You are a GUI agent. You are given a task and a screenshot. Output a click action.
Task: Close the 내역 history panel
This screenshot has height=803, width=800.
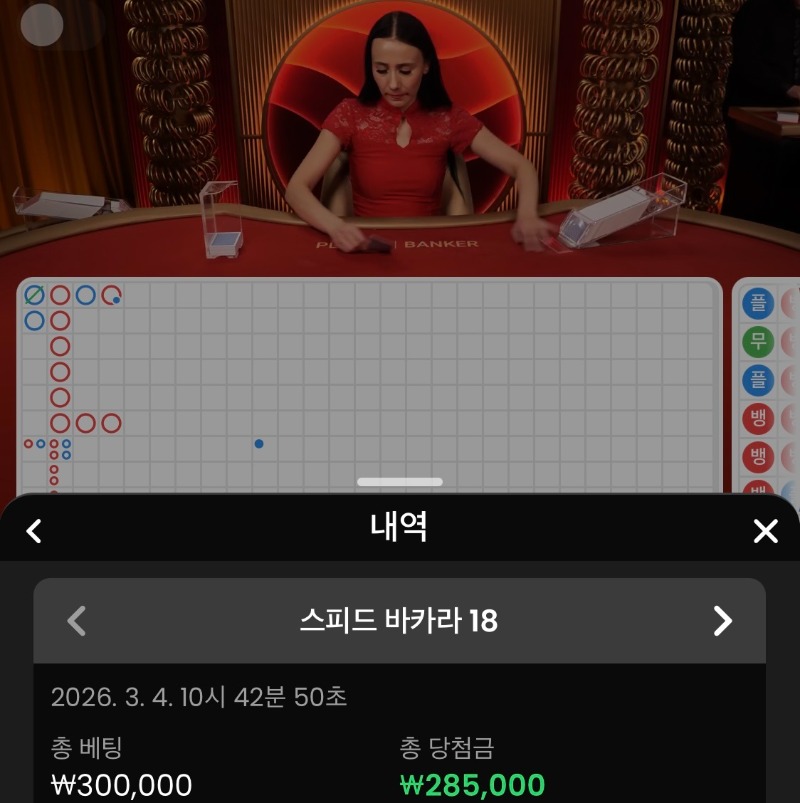point(765,531)
